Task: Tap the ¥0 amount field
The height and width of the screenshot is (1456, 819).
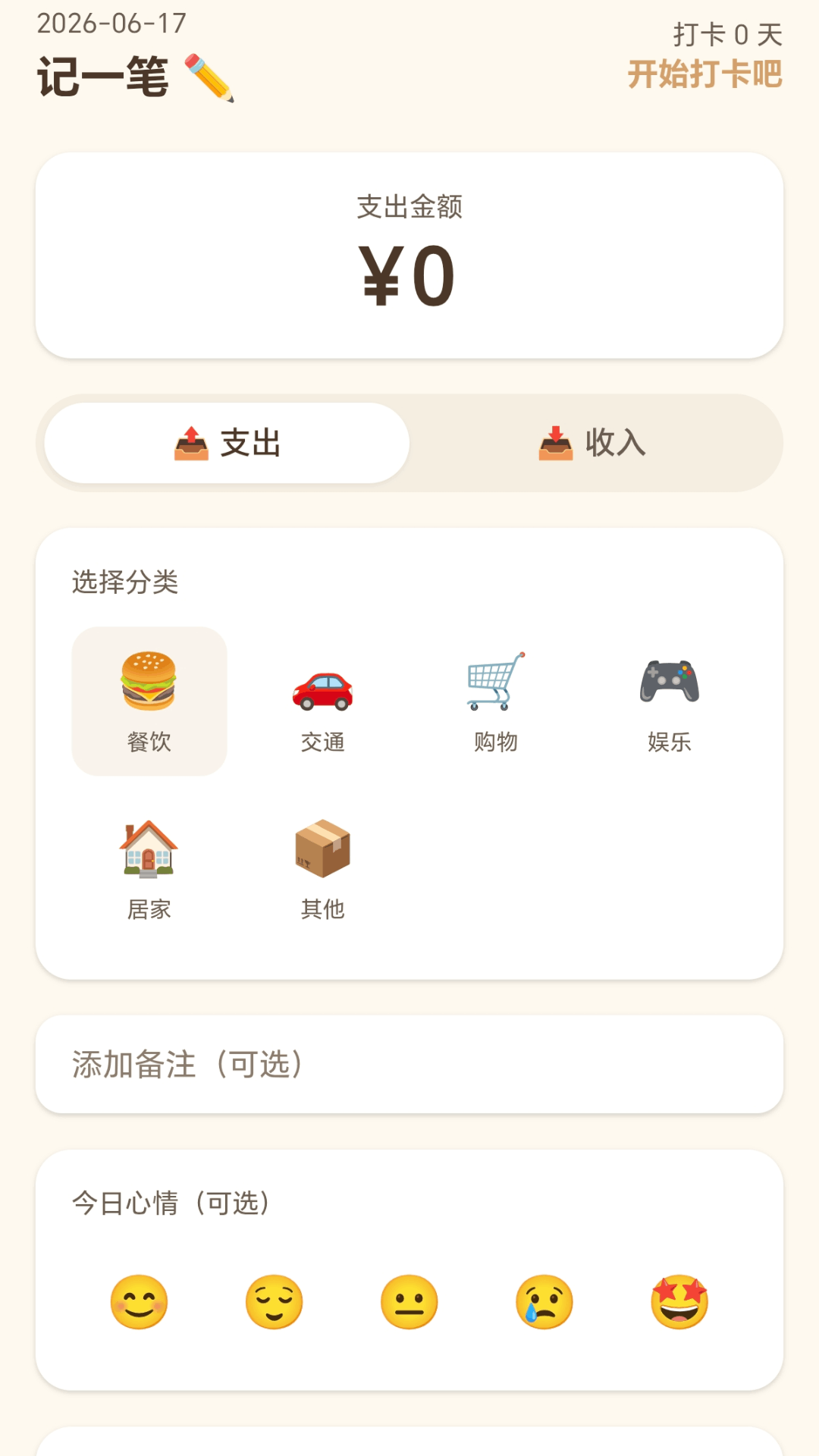Action: tap(409, 276)
